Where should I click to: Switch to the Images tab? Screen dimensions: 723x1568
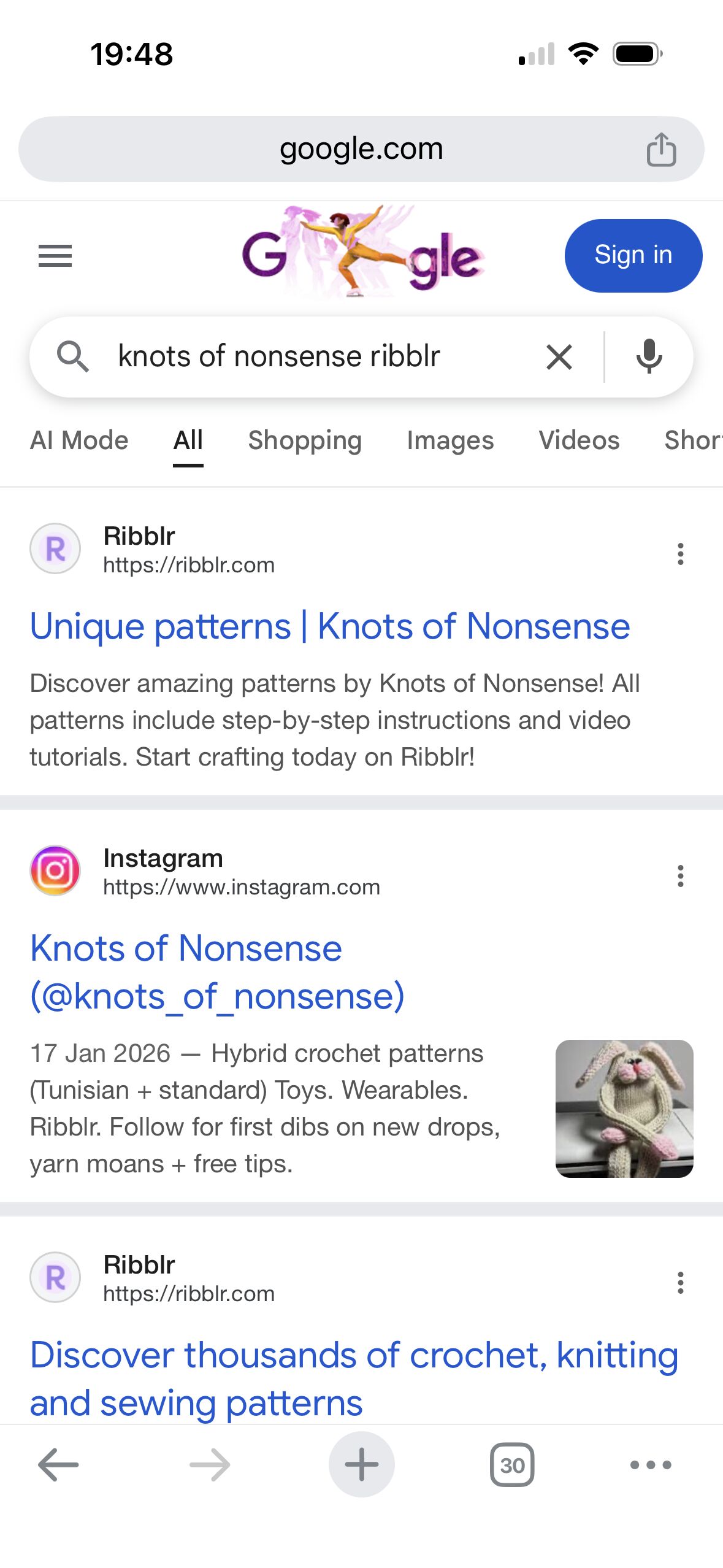(x=450, y=440)
